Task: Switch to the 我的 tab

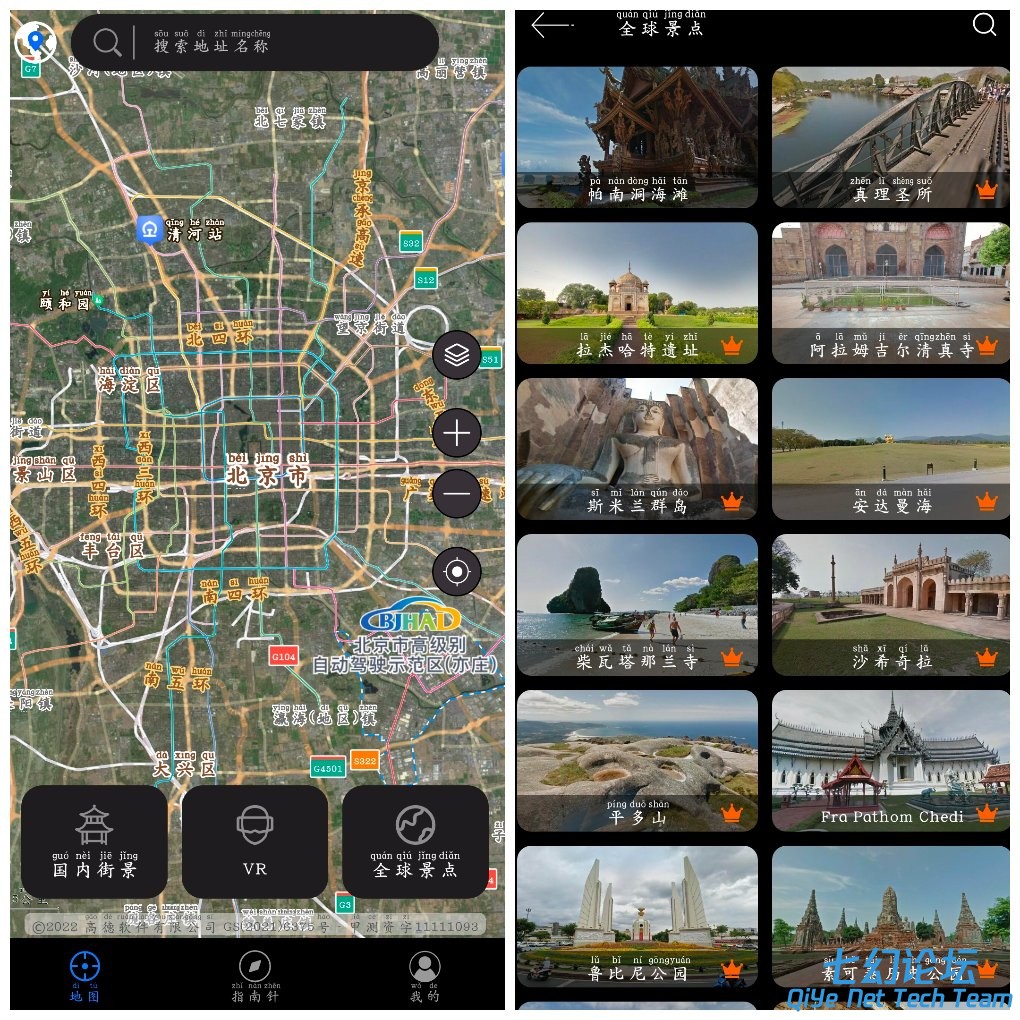Action: coord(425,976)
